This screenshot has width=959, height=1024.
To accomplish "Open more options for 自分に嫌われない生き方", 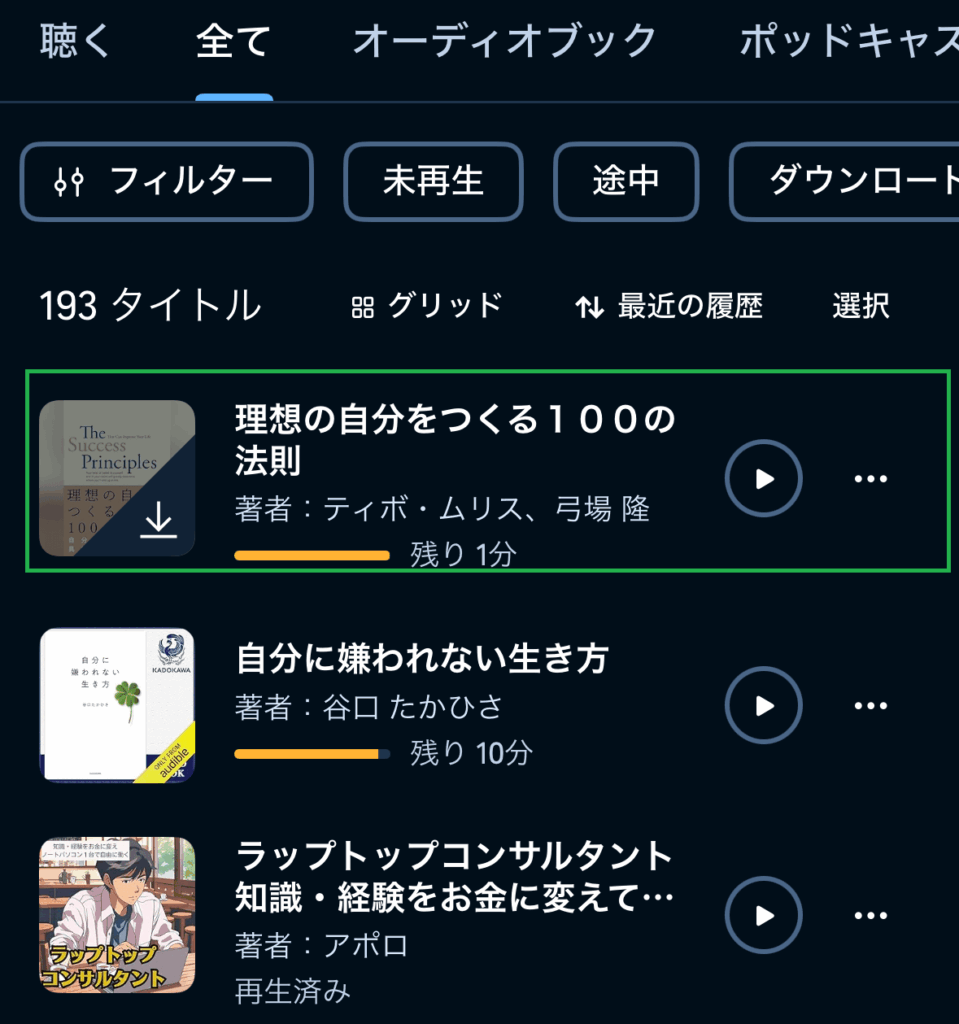I will (871, 706).
